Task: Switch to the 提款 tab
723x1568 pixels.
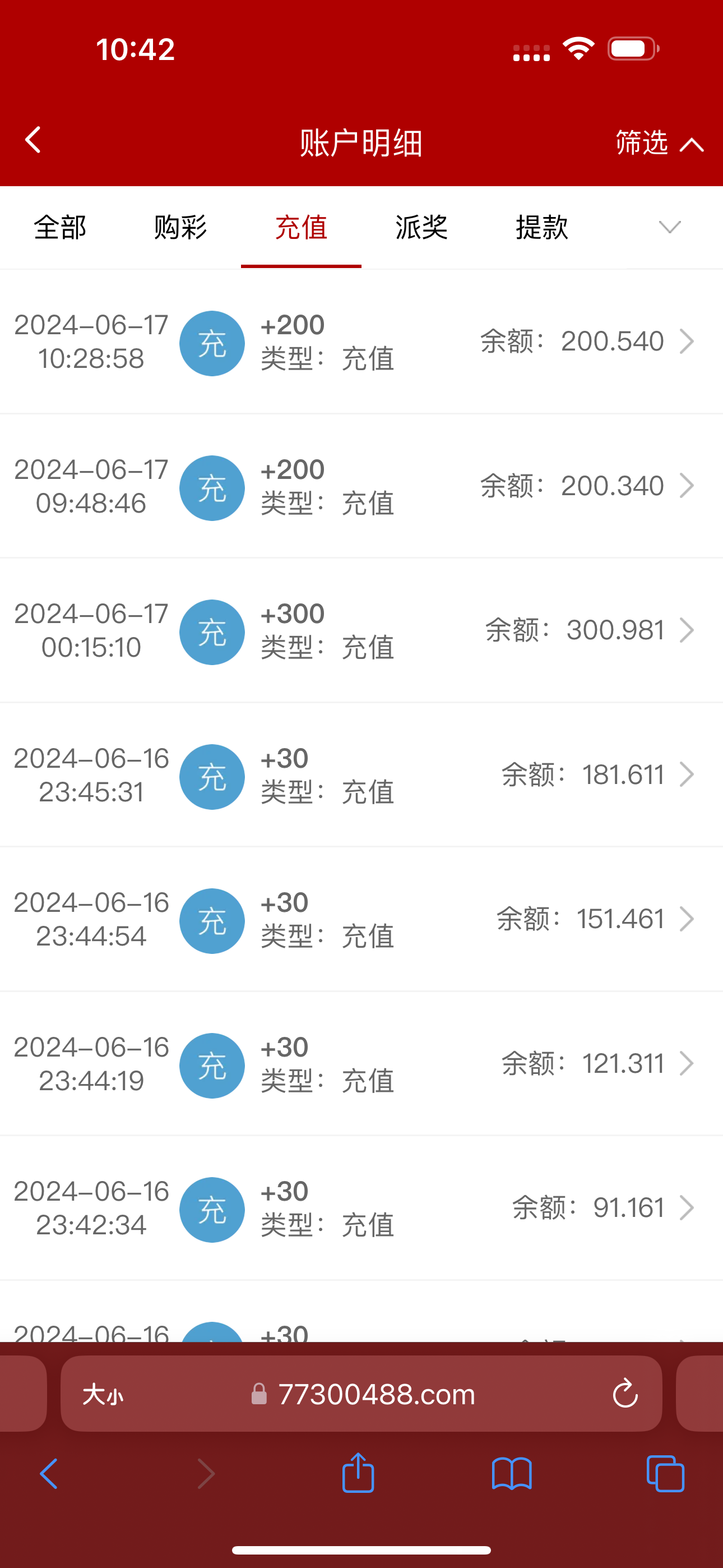Action: [x=541, y=228]
